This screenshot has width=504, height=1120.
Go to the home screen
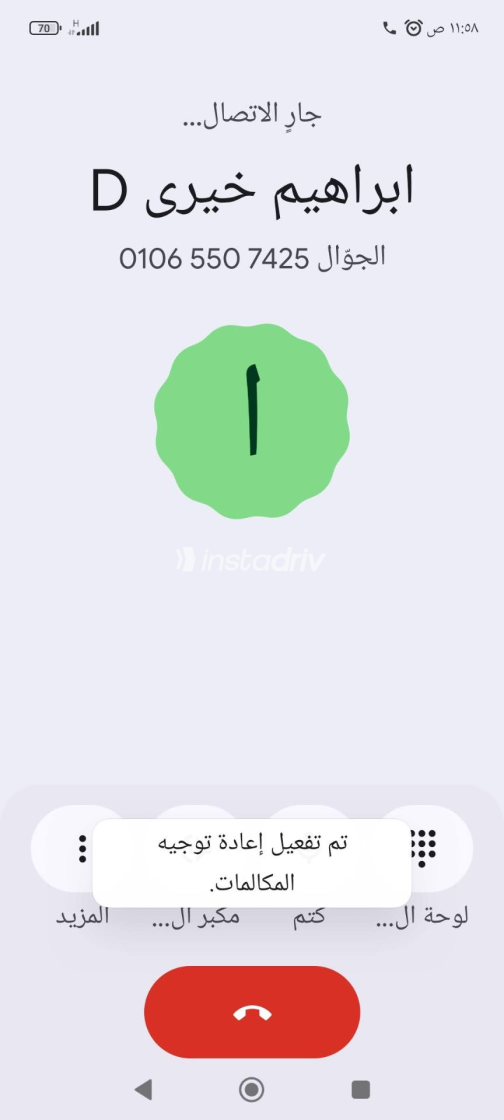coord(251,1089)
